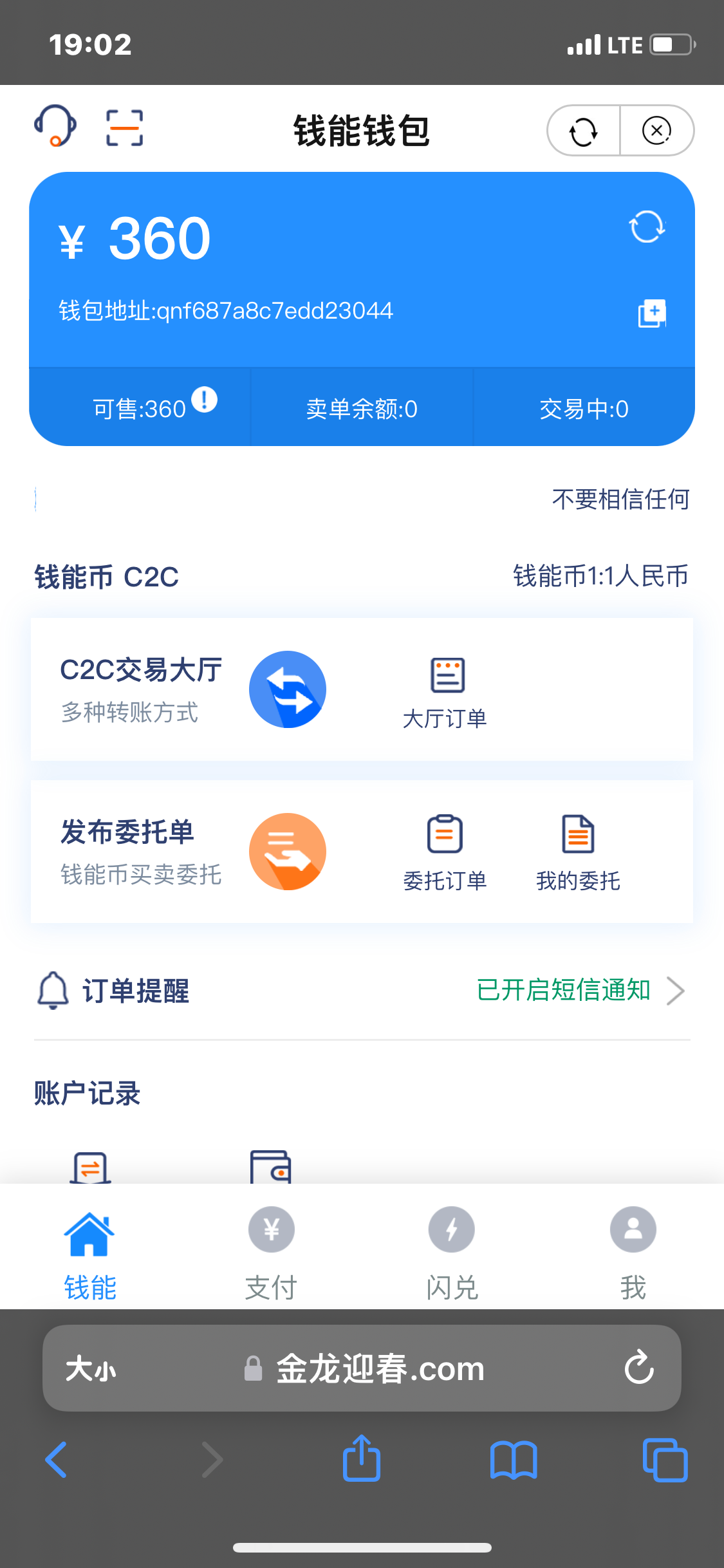Open 我的委托
The height and width of the screenshot is (1568, 724).
[x=578, y=854]
